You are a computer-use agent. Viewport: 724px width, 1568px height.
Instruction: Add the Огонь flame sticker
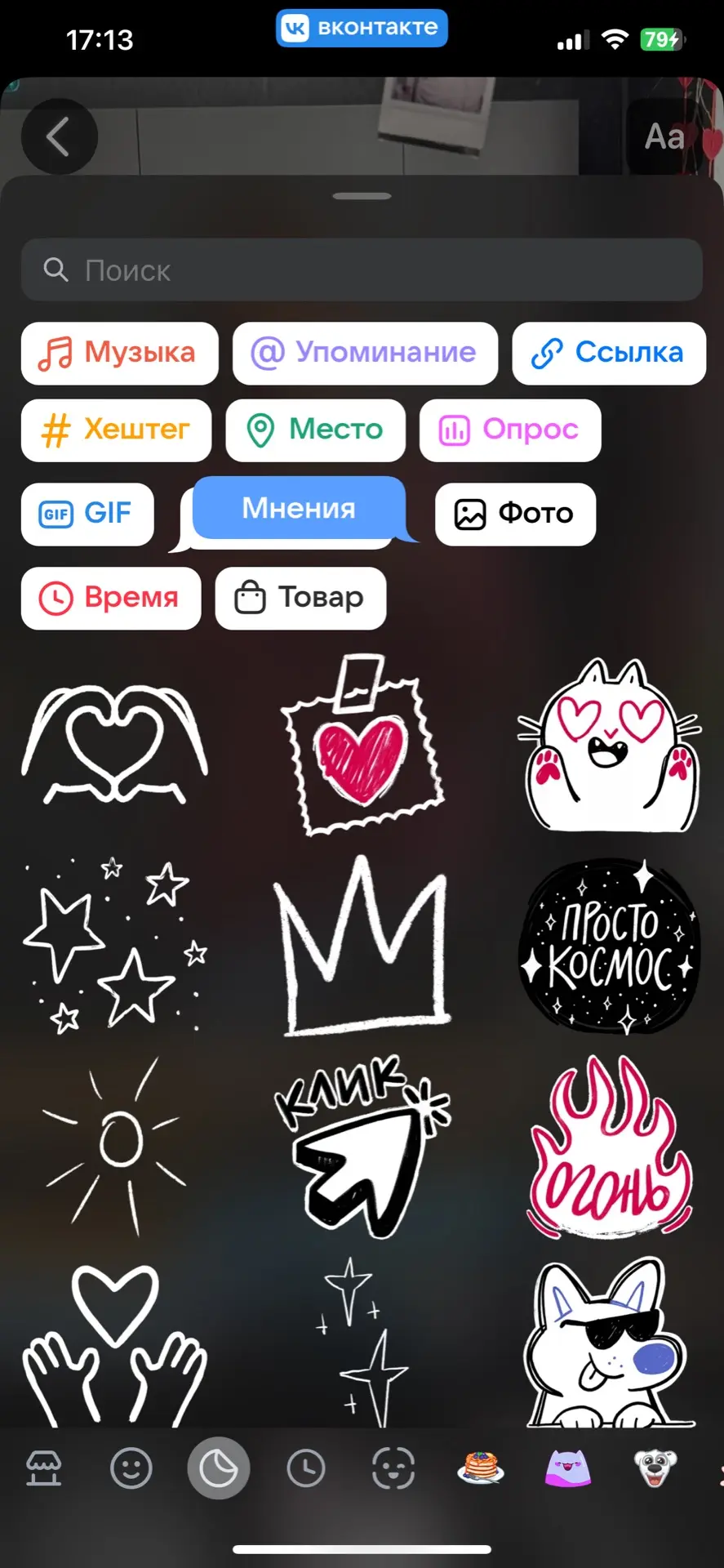[610, 1146]
